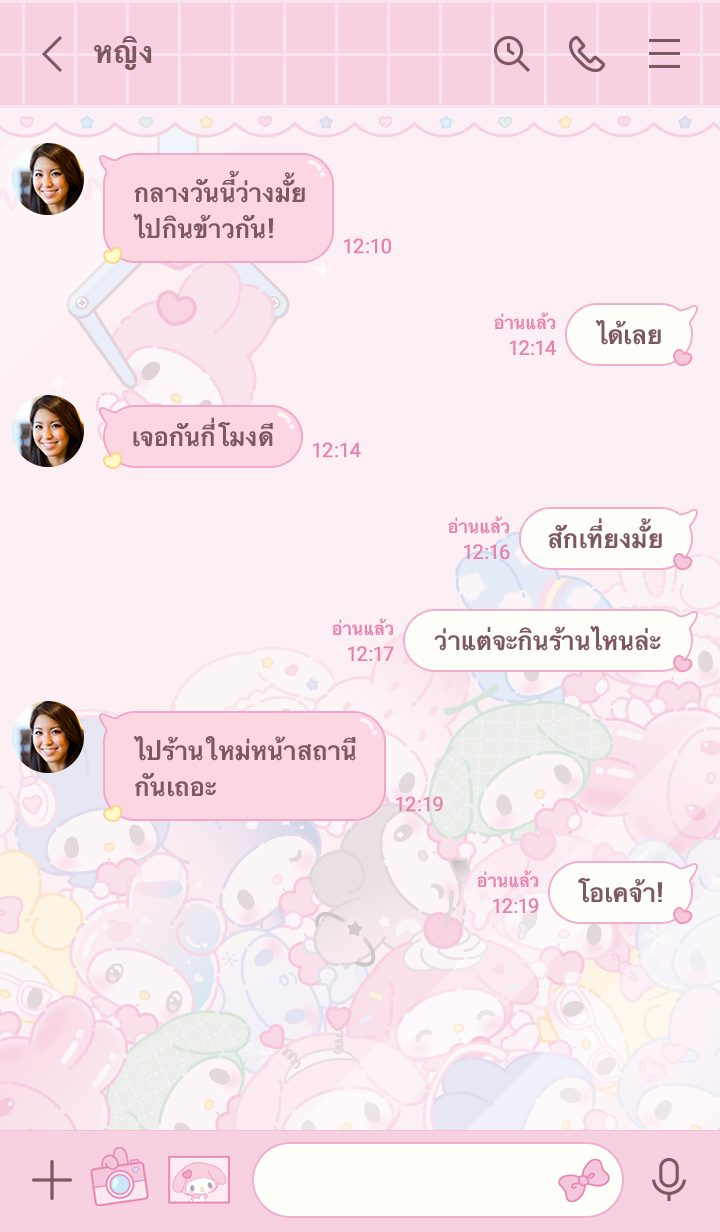Start a voice call with หญิง
This screenshot has height=1232, width=720.
(x=586, y=54)
